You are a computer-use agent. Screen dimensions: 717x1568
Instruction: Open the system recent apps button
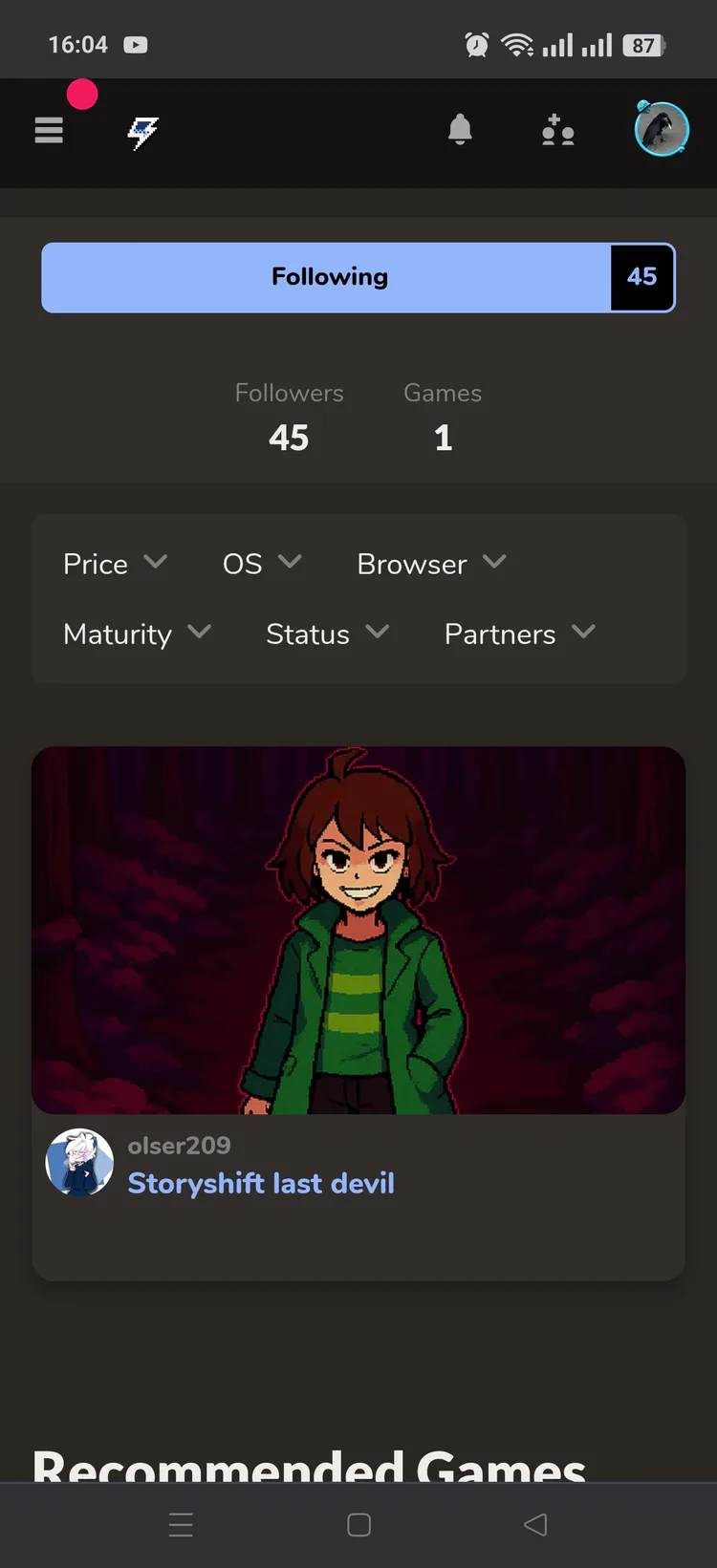(181, 1525)
